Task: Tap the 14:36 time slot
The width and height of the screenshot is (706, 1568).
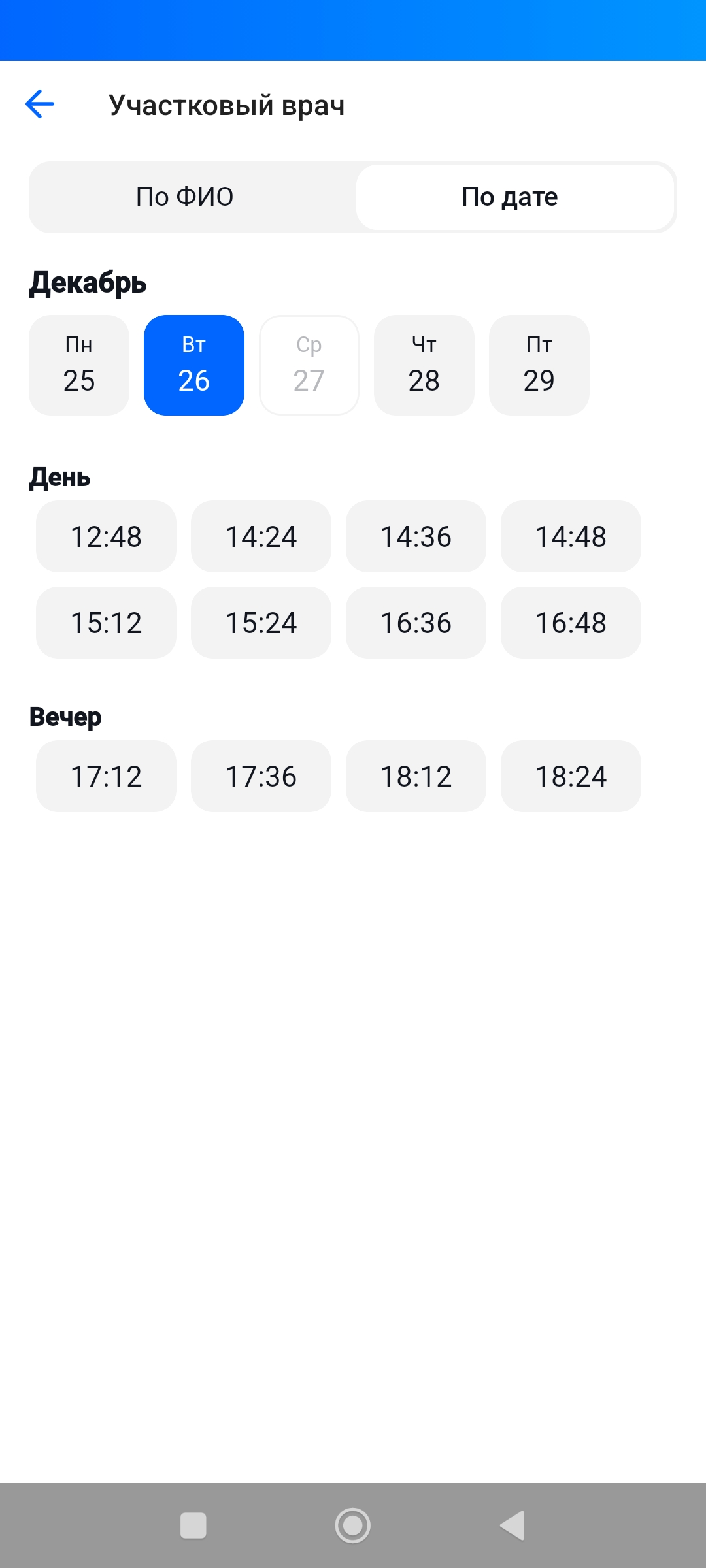Action: point(416,536)
